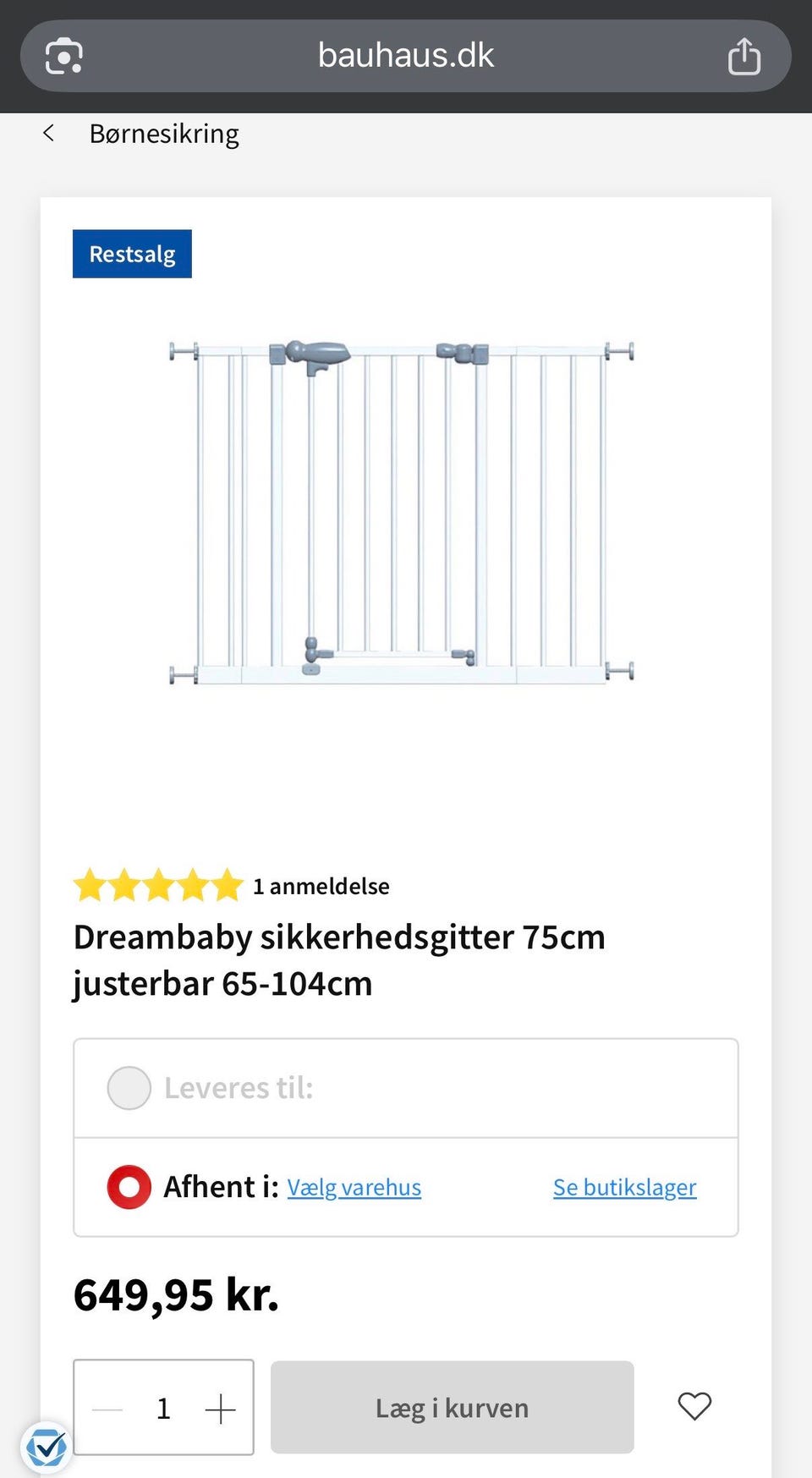Tap the minus icon to decrease quantity

coord(107,1407)
